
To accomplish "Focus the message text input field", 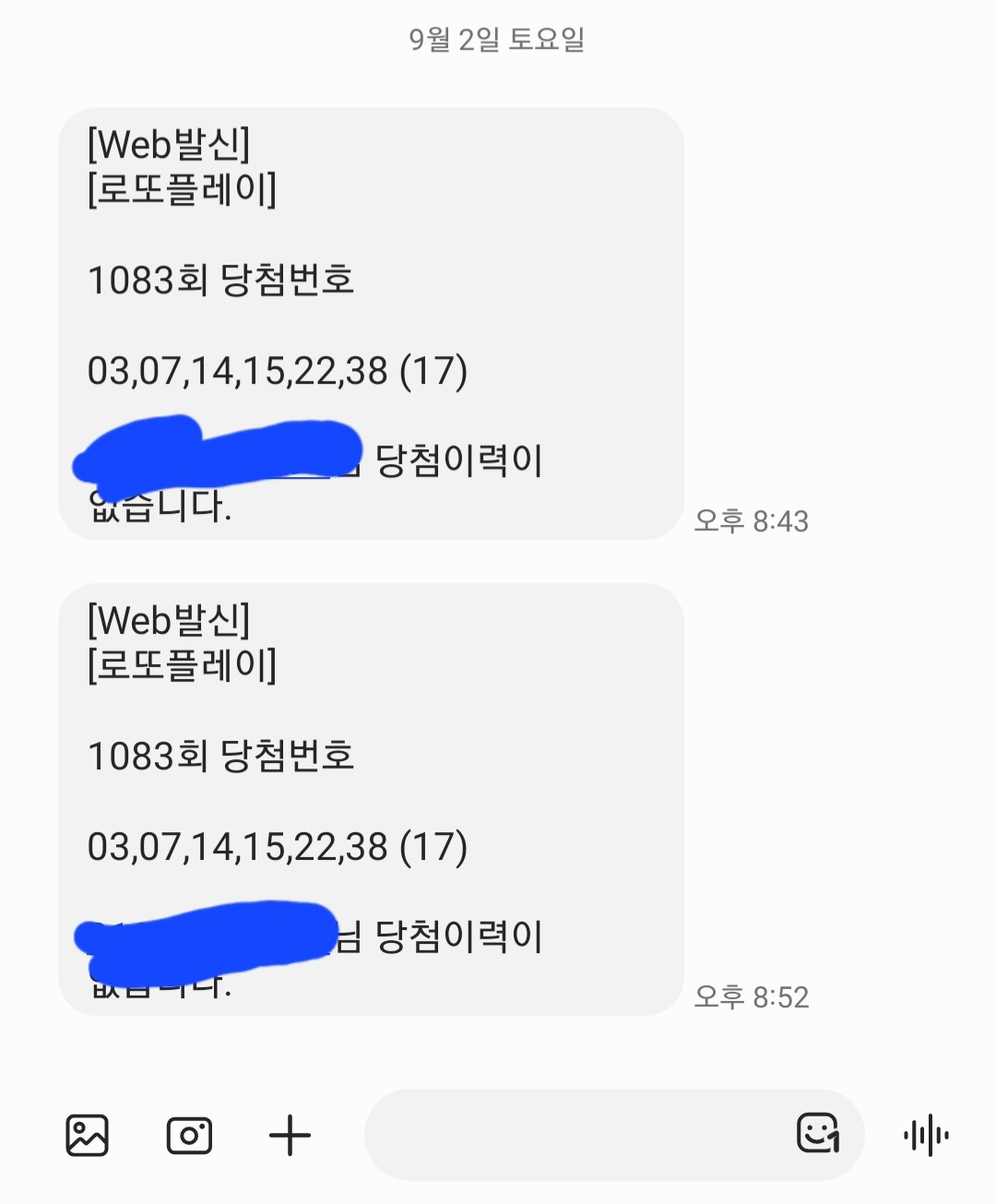I will [x=572, y=1135].
